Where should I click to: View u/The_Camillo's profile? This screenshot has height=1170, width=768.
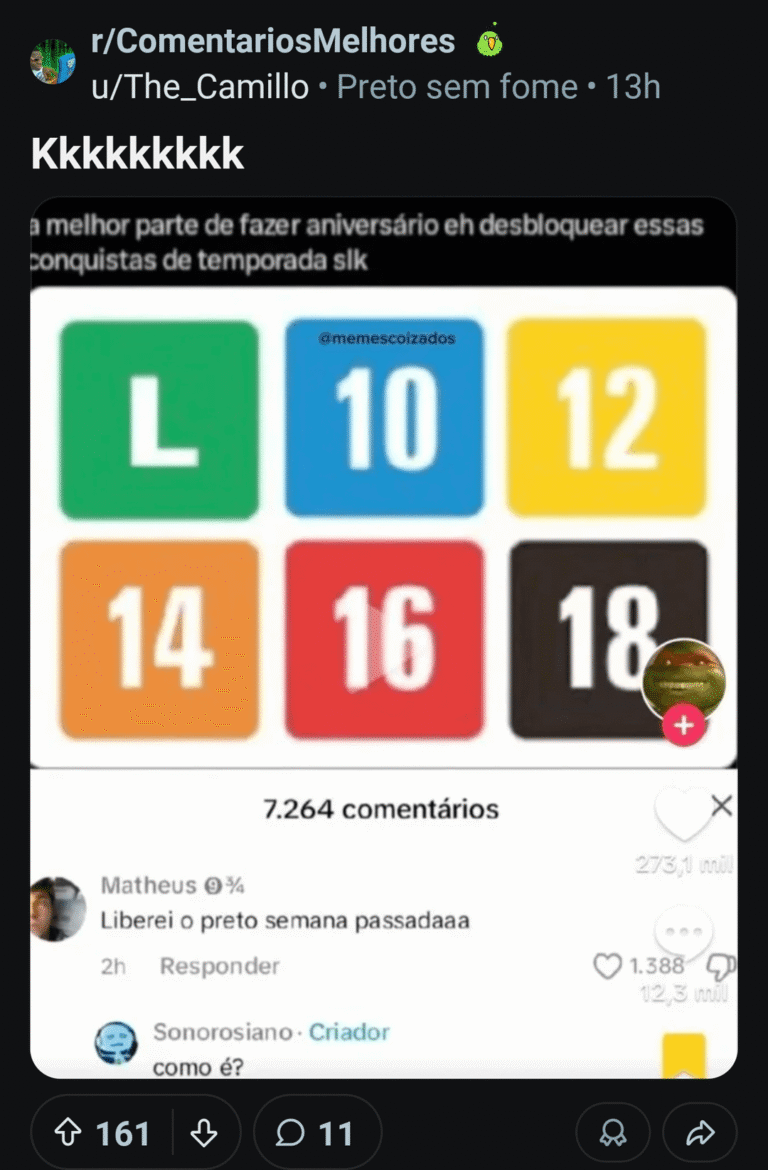200,87
